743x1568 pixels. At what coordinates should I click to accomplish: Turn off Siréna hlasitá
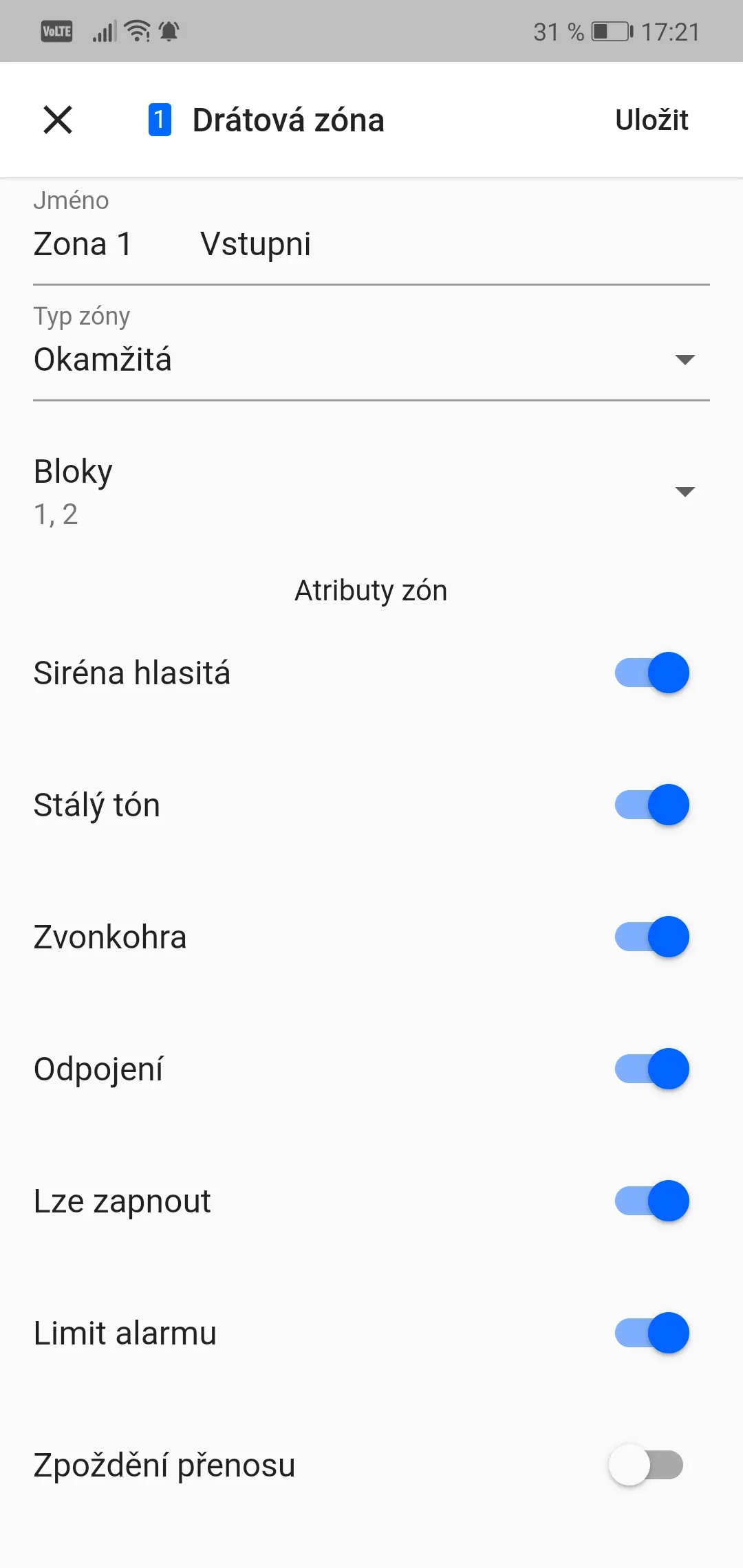(x=652, y=673)
